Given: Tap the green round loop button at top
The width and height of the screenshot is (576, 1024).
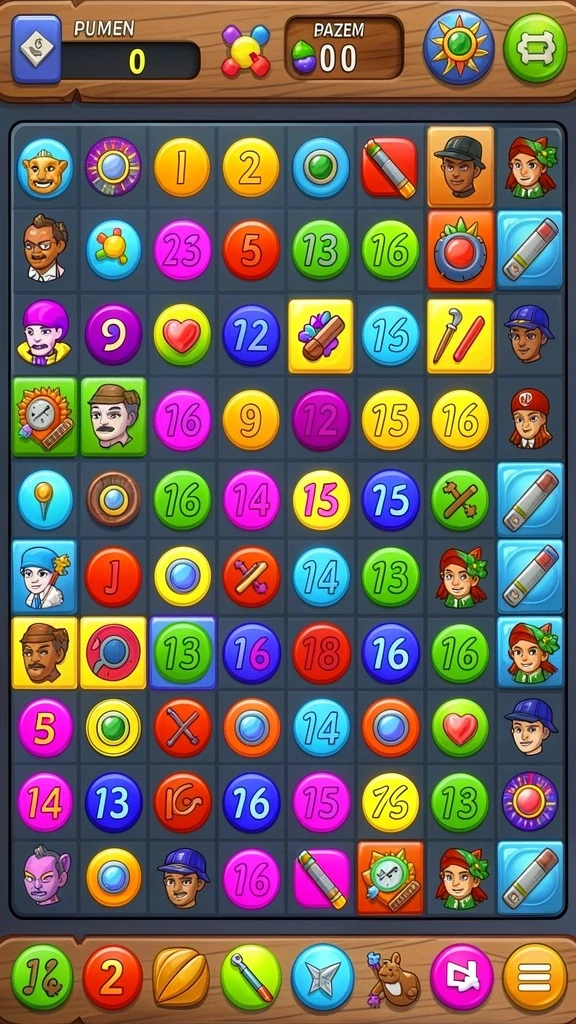Looking at the screenshot, I should click(x=536, y=48).
